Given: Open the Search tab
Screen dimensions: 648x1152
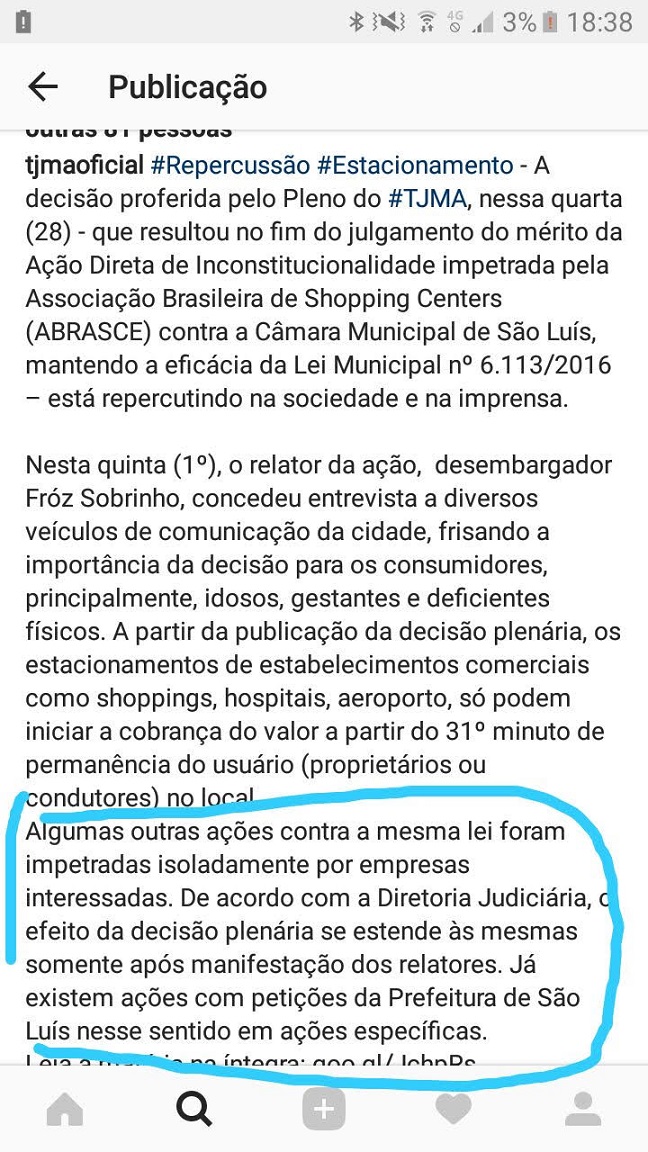Looking at the screenshot, I should point(194,1109).
